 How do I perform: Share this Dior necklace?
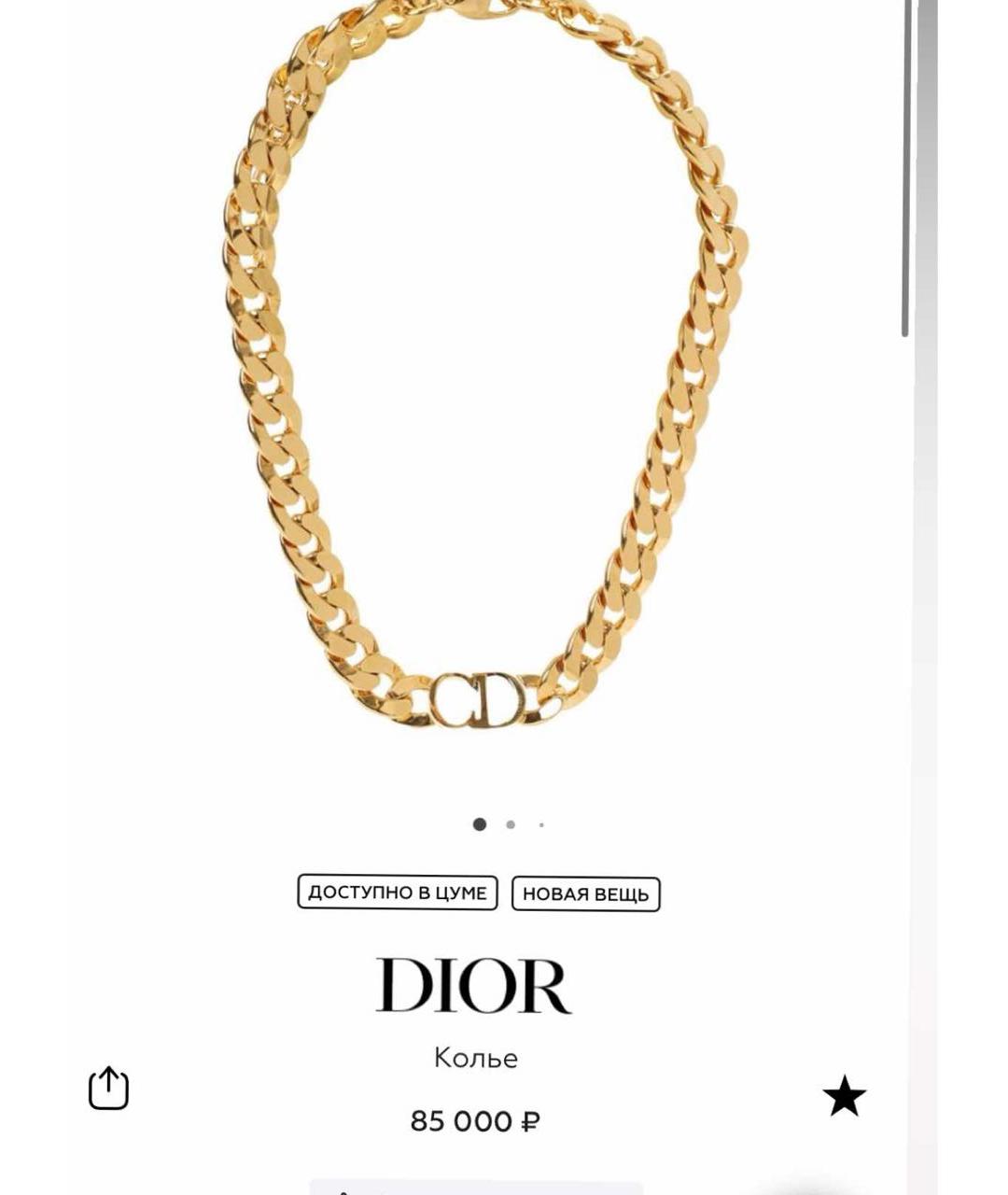[108, 1088]
